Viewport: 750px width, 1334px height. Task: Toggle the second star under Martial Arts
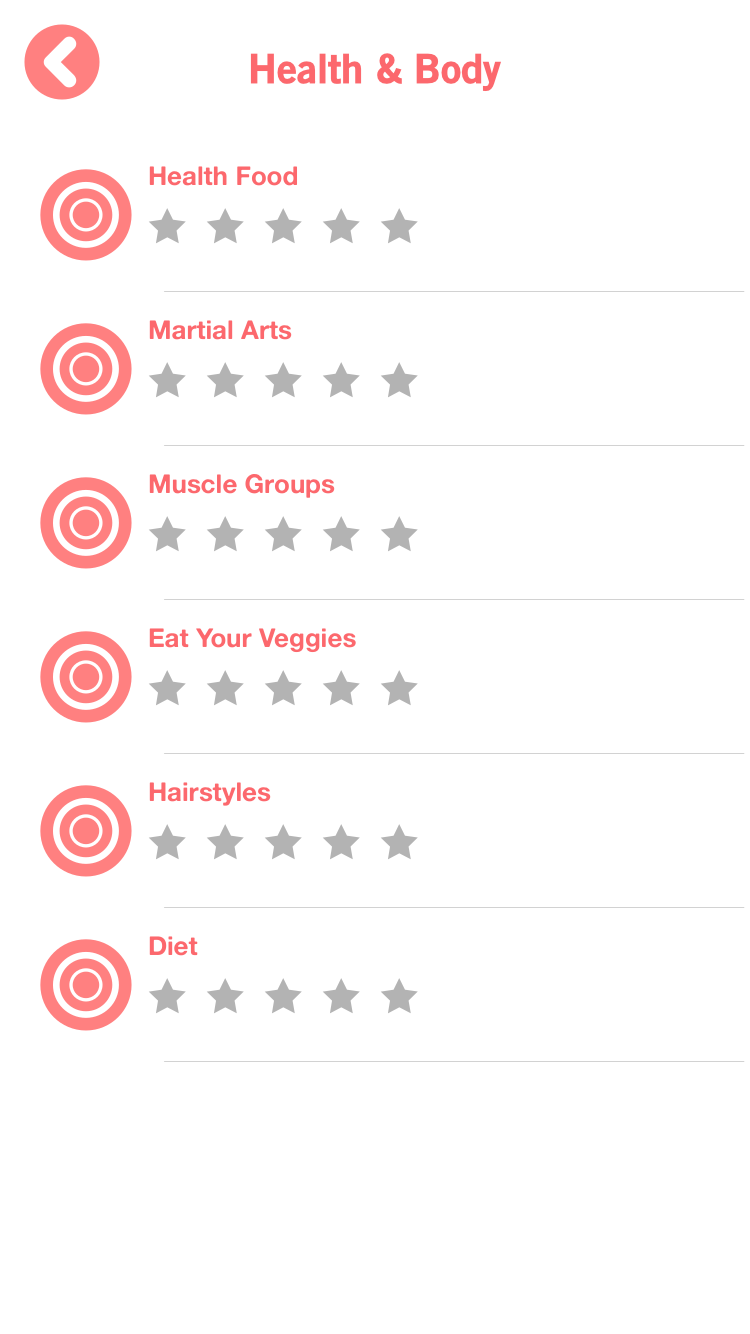click(226, 381)
